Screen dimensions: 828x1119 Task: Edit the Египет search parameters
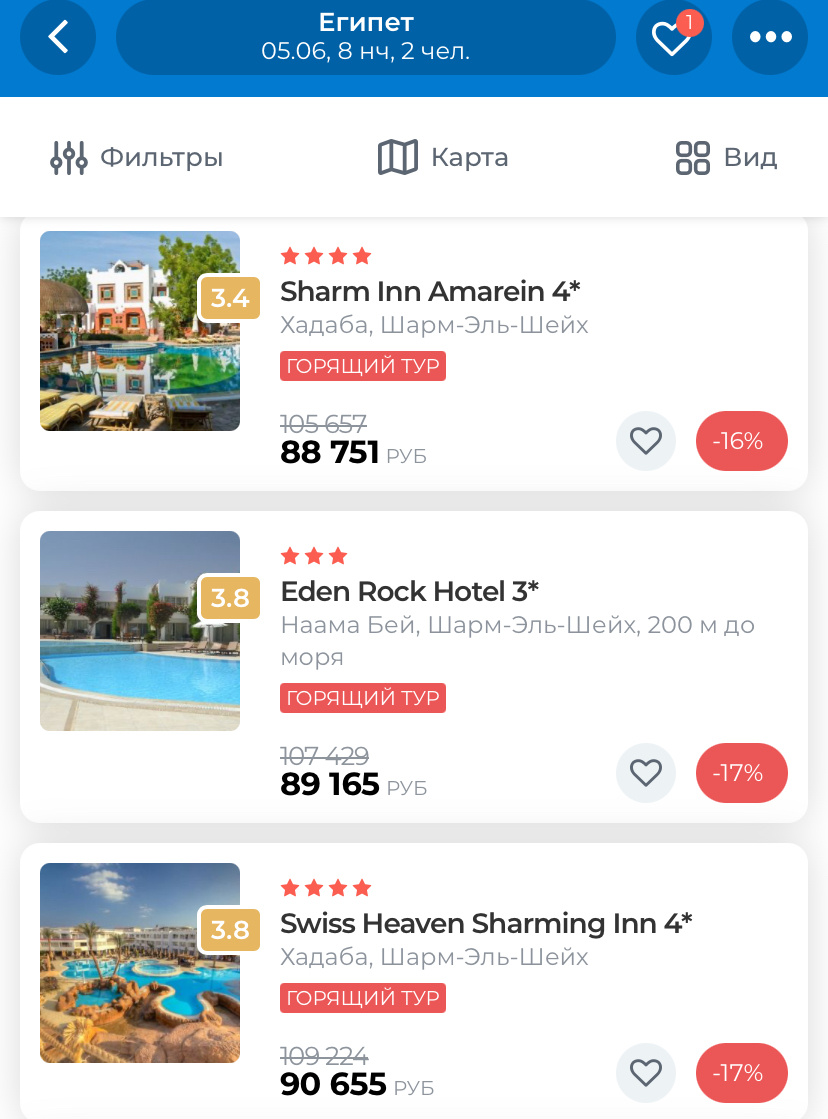click(366, 37)
